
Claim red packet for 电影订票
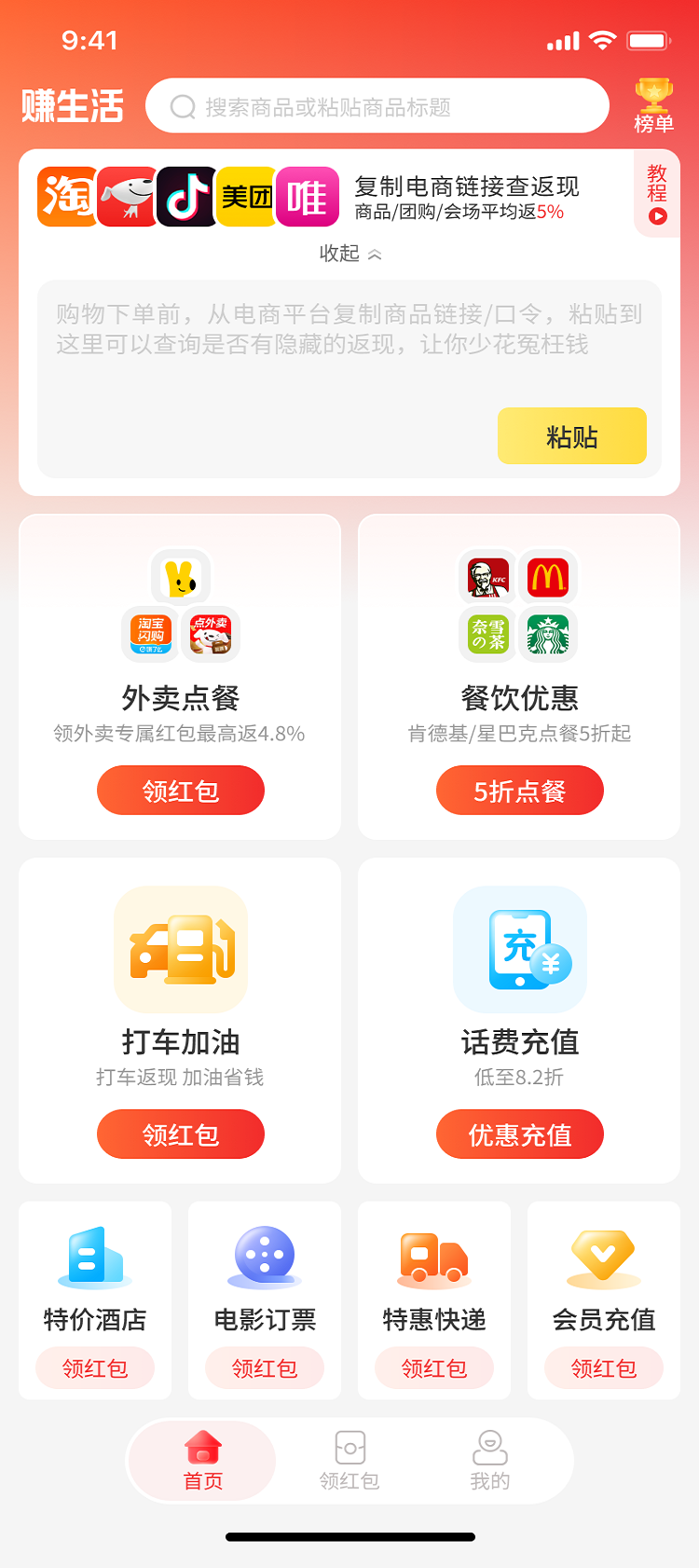[265, 1369]
